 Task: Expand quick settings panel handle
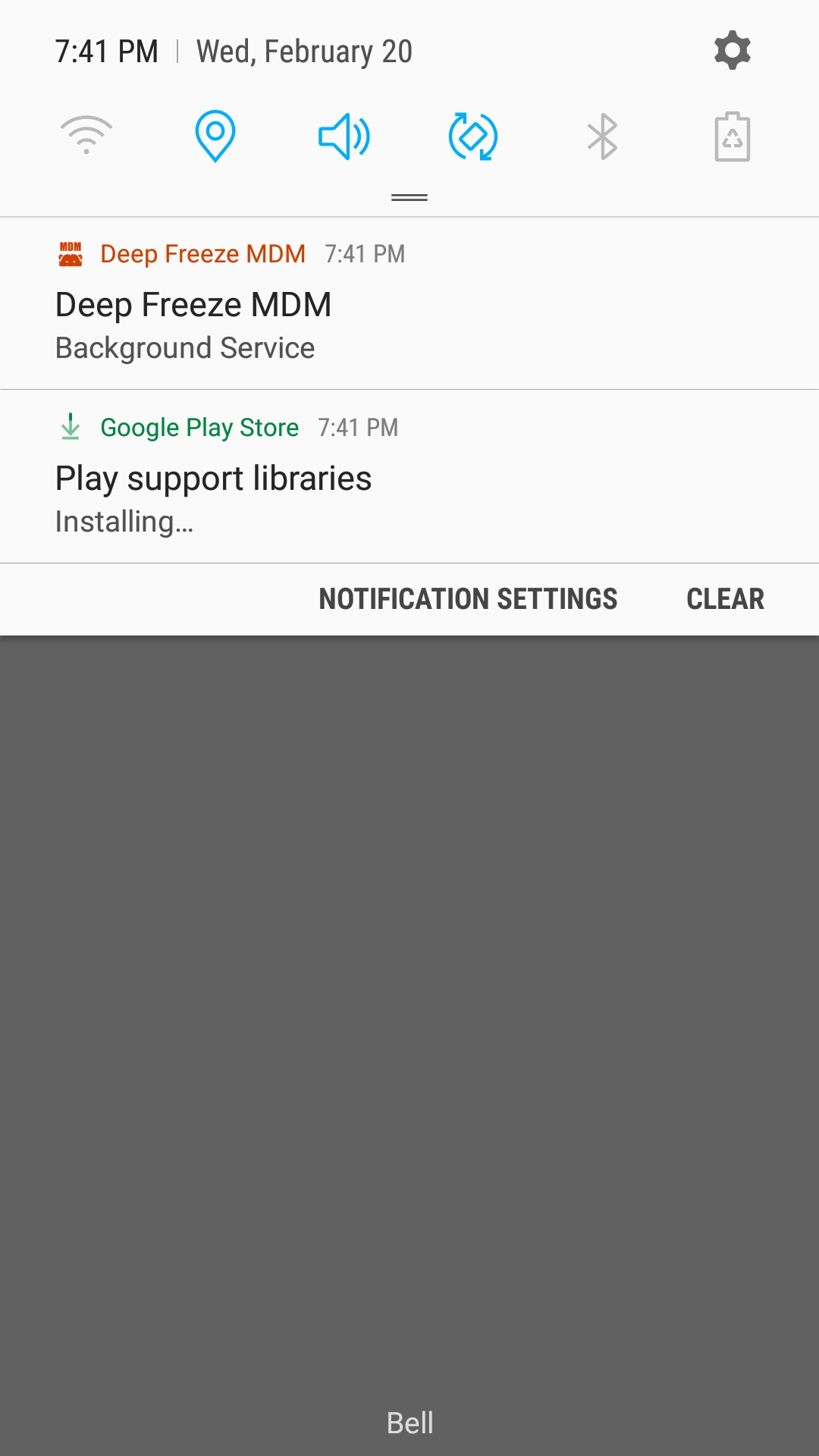[409, 198]
